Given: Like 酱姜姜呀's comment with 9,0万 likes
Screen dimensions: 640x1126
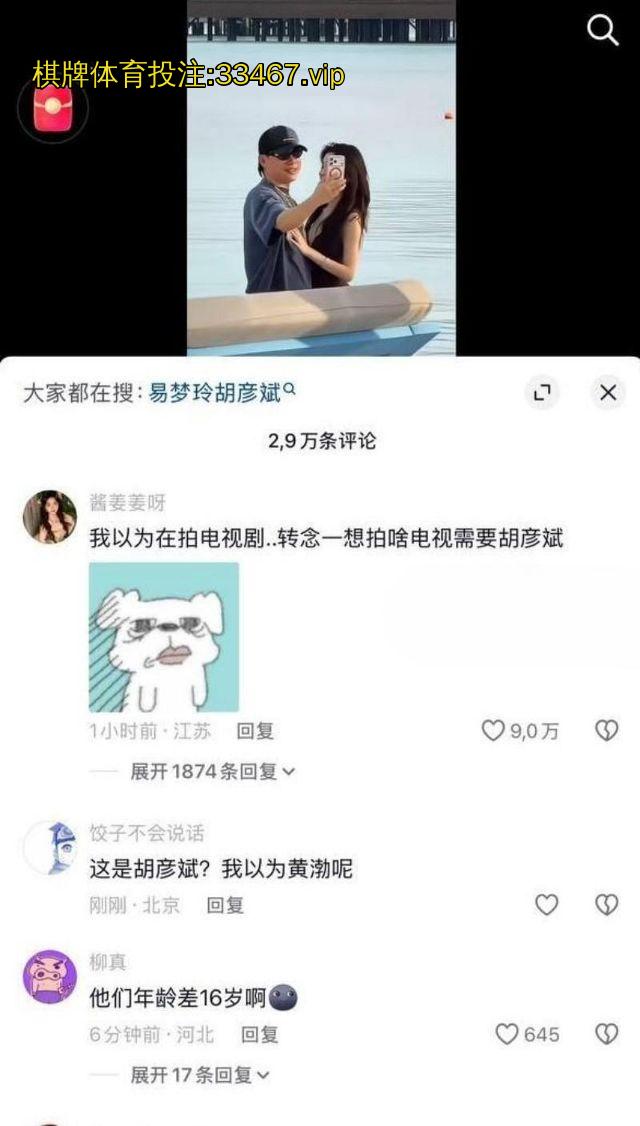Looking at the screenshot, I should (x=494, y=731).
